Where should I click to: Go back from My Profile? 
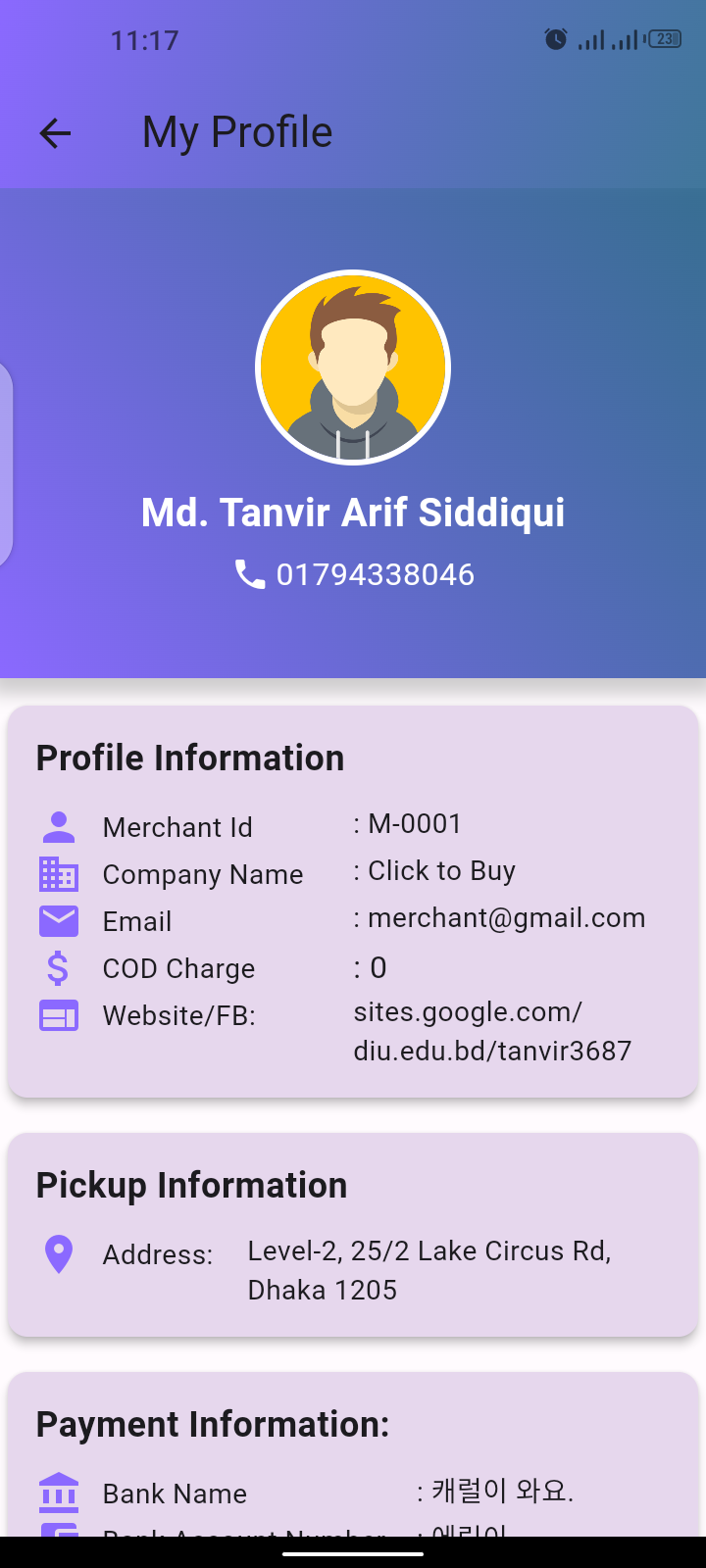pos(56,133)
